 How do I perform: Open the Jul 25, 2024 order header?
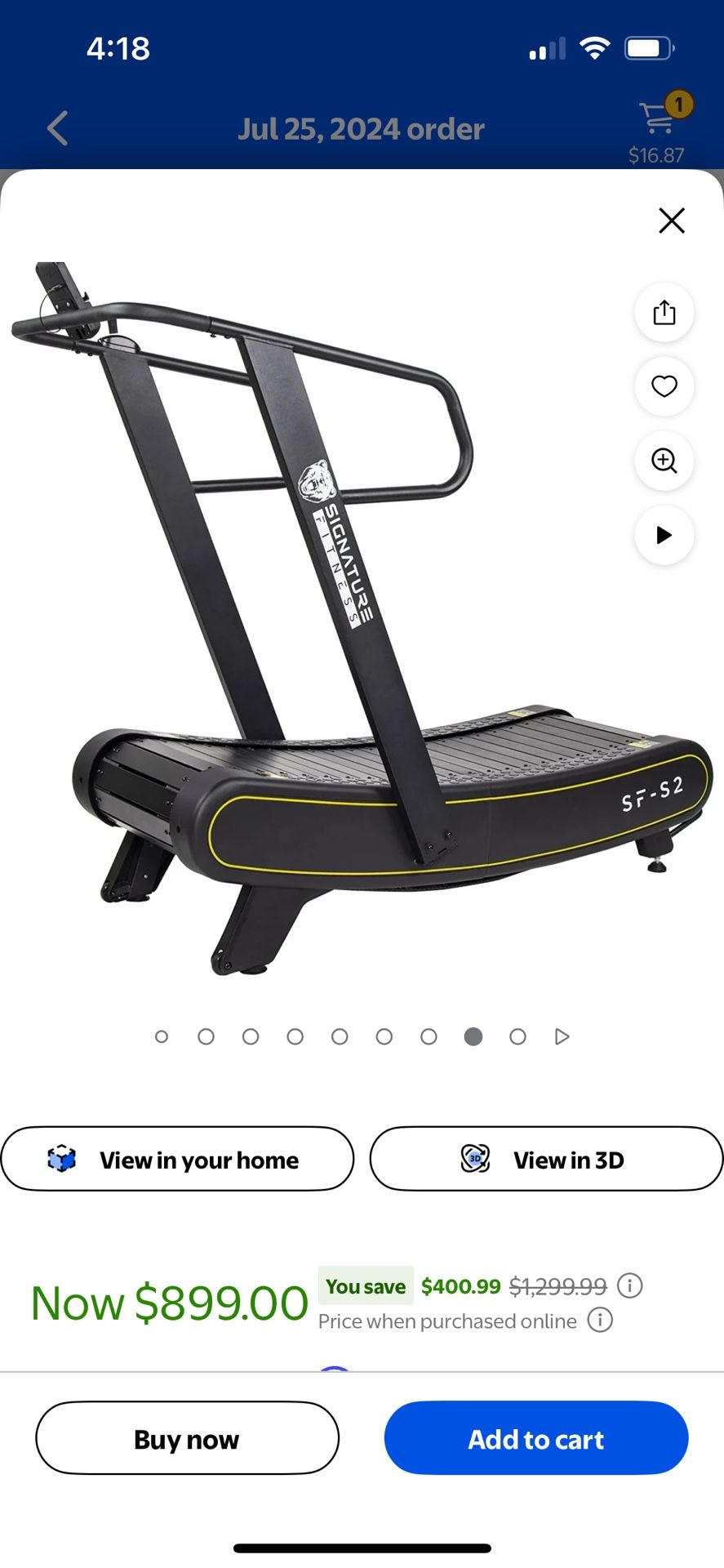pos(362,128)
